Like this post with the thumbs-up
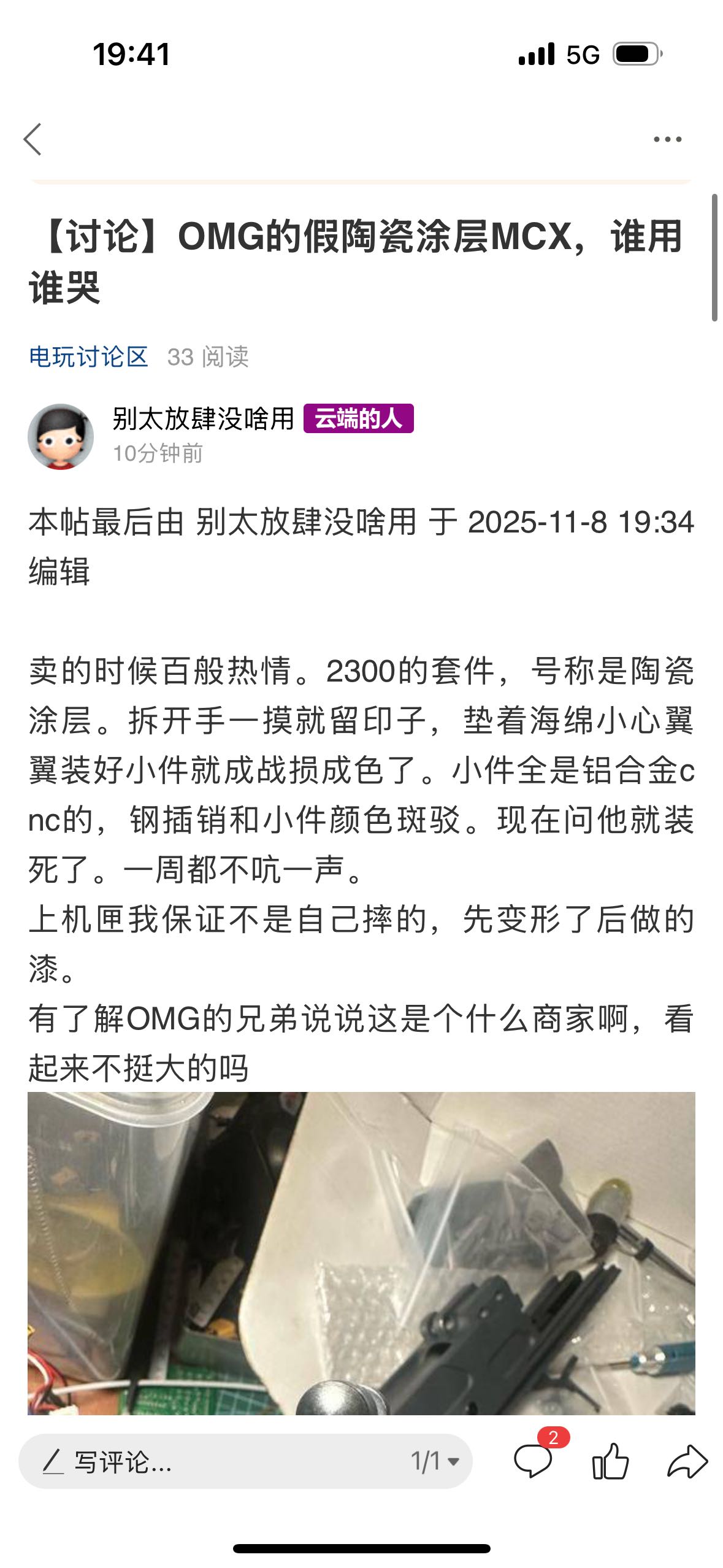Viewport: 723px width, 1568px height. [610, 1462]
